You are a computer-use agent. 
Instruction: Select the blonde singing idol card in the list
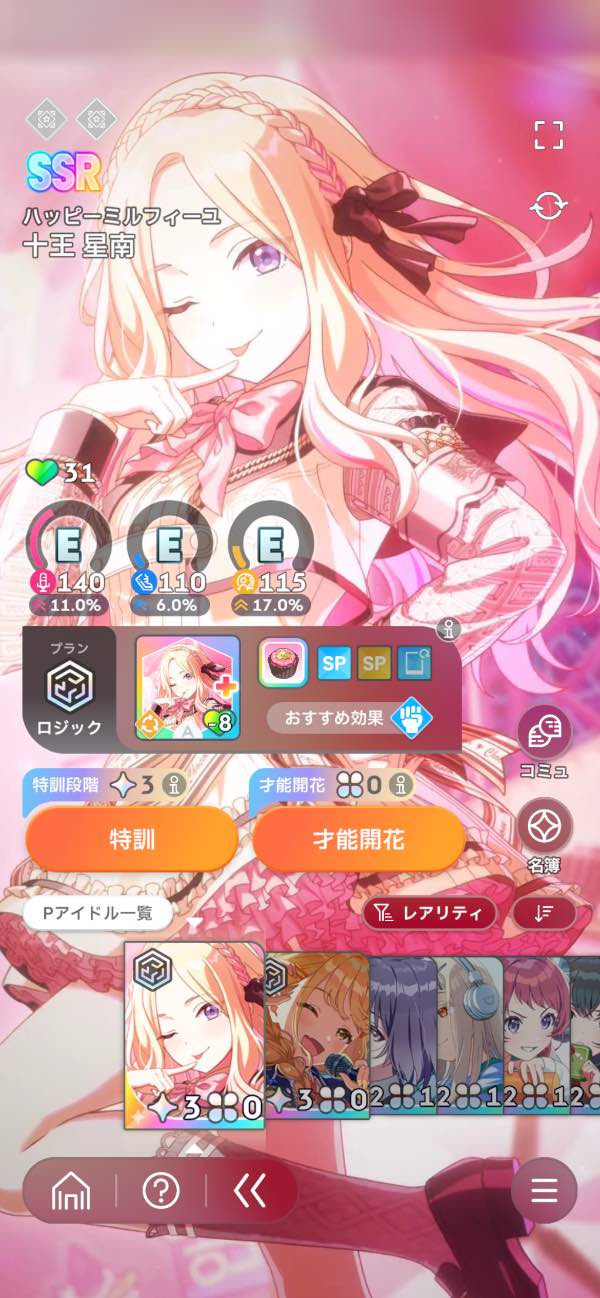[317, 1036]
